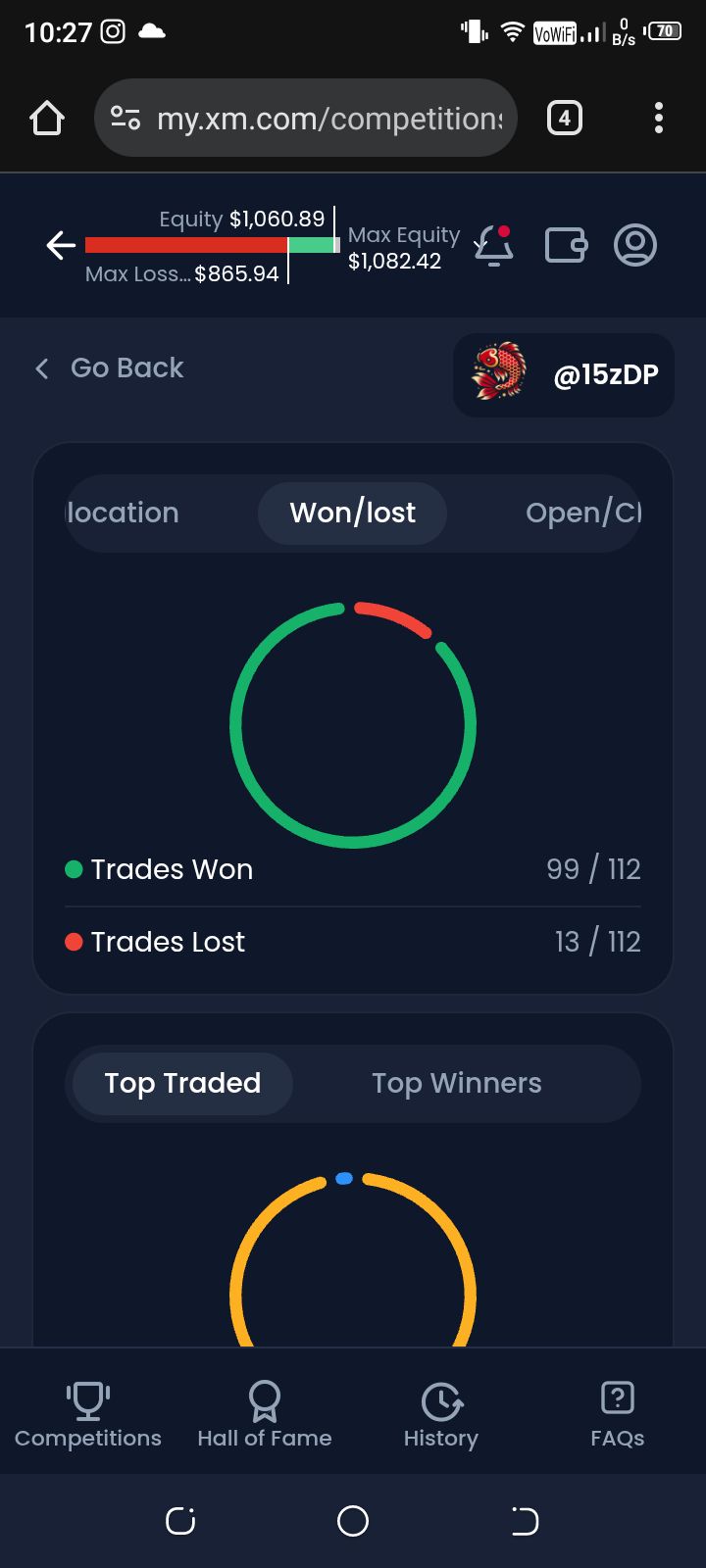This screenshot has height=1568, width=706.
Task: Open the wallet icon
Action: [x=566, y=245]
